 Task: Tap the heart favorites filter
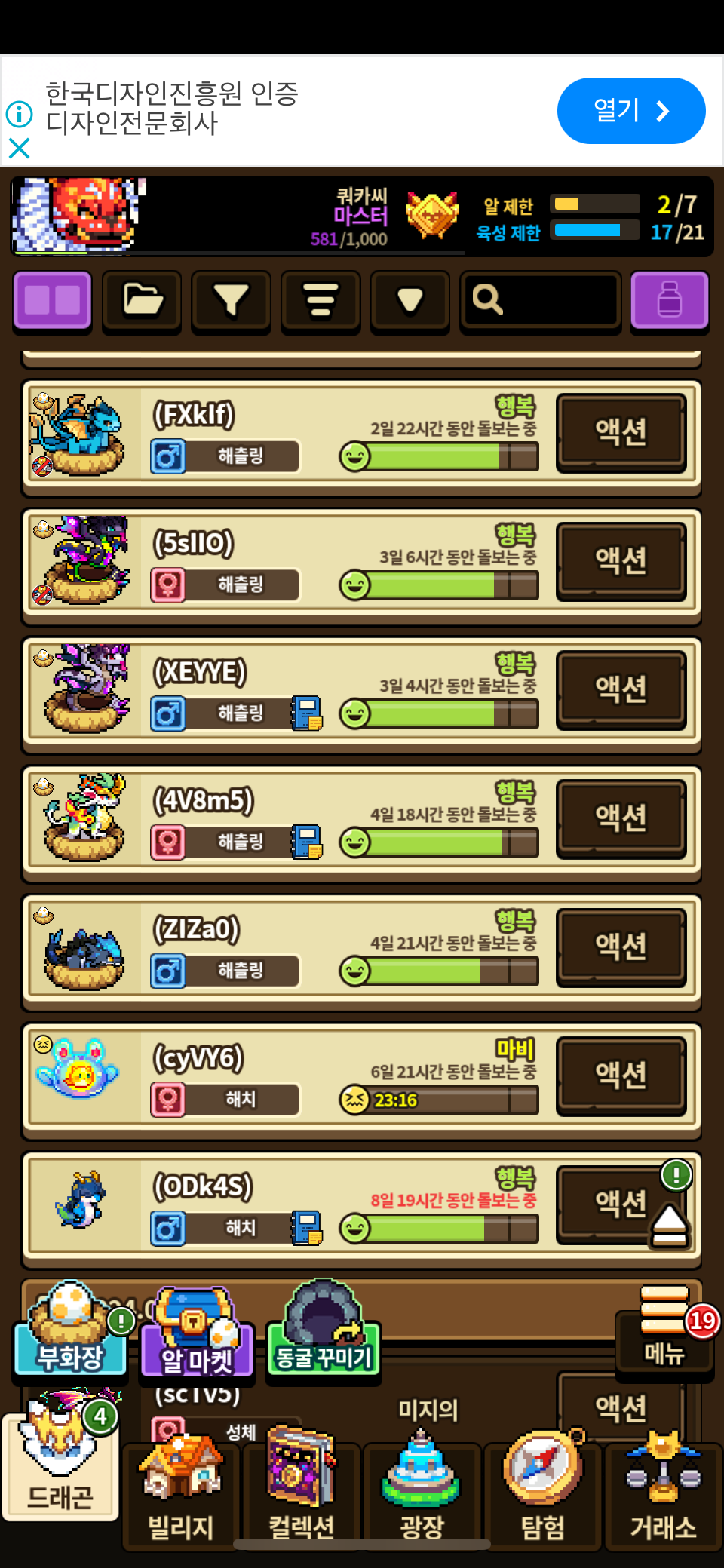pos(410,300)
